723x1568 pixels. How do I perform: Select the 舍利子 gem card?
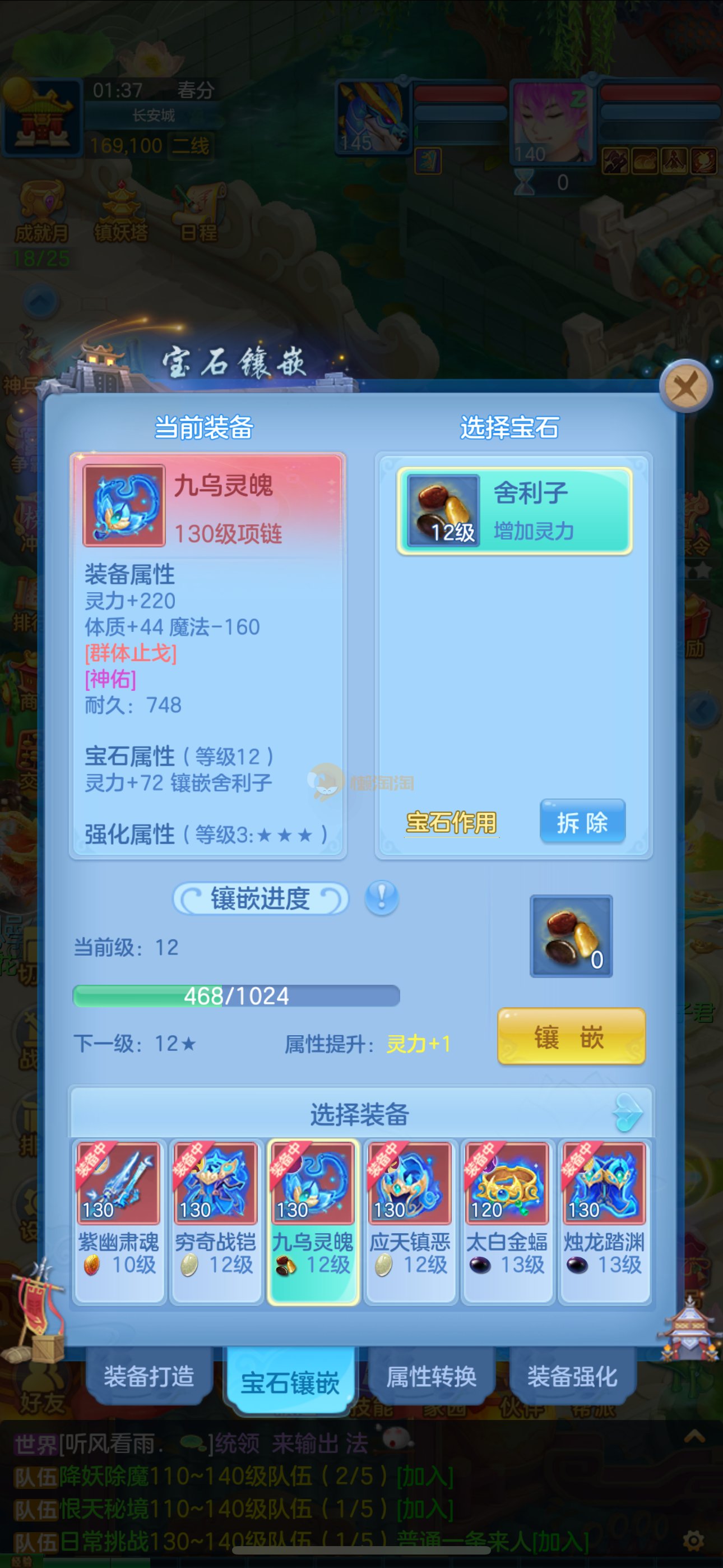[515, 511]
